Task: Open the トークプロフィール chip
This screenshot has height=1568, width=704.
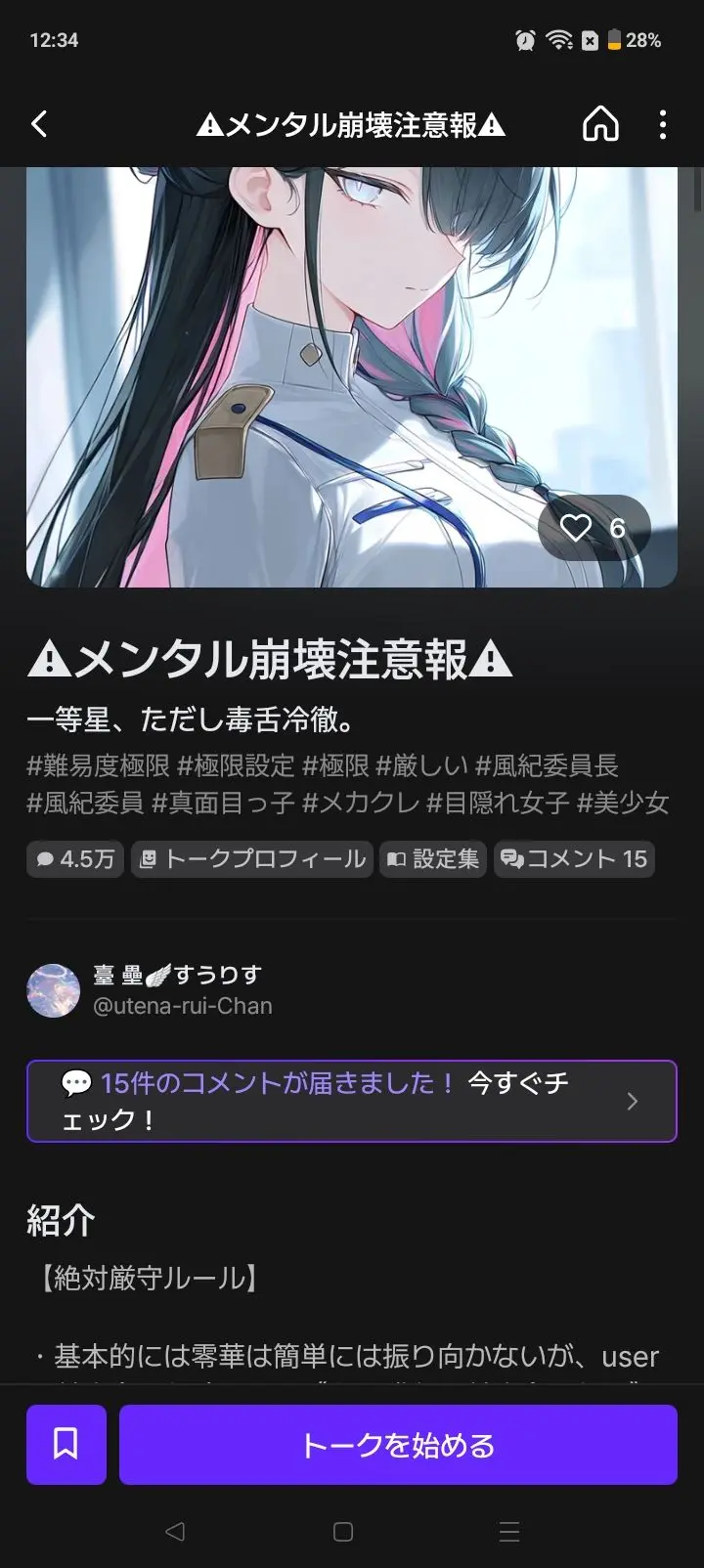Action: point(252,859)
